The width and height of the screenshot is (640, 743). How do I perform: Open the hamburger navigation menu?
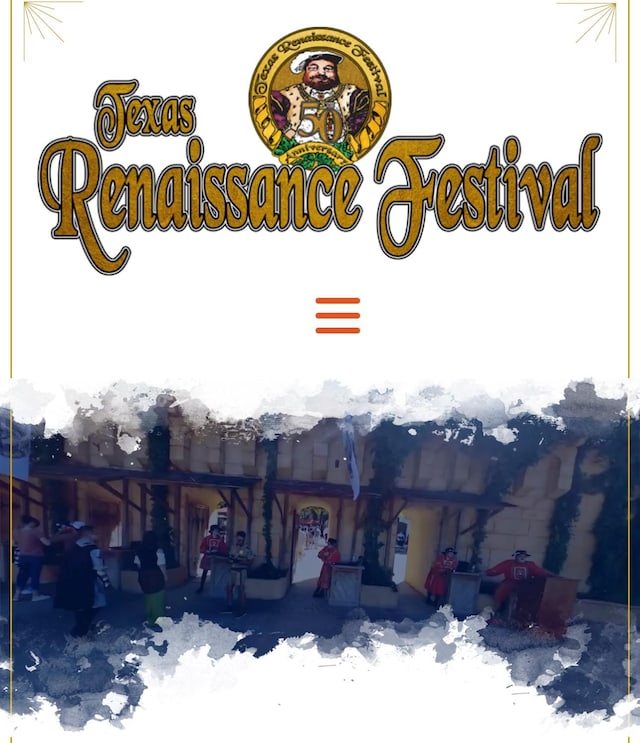click(x=337, y=315)
